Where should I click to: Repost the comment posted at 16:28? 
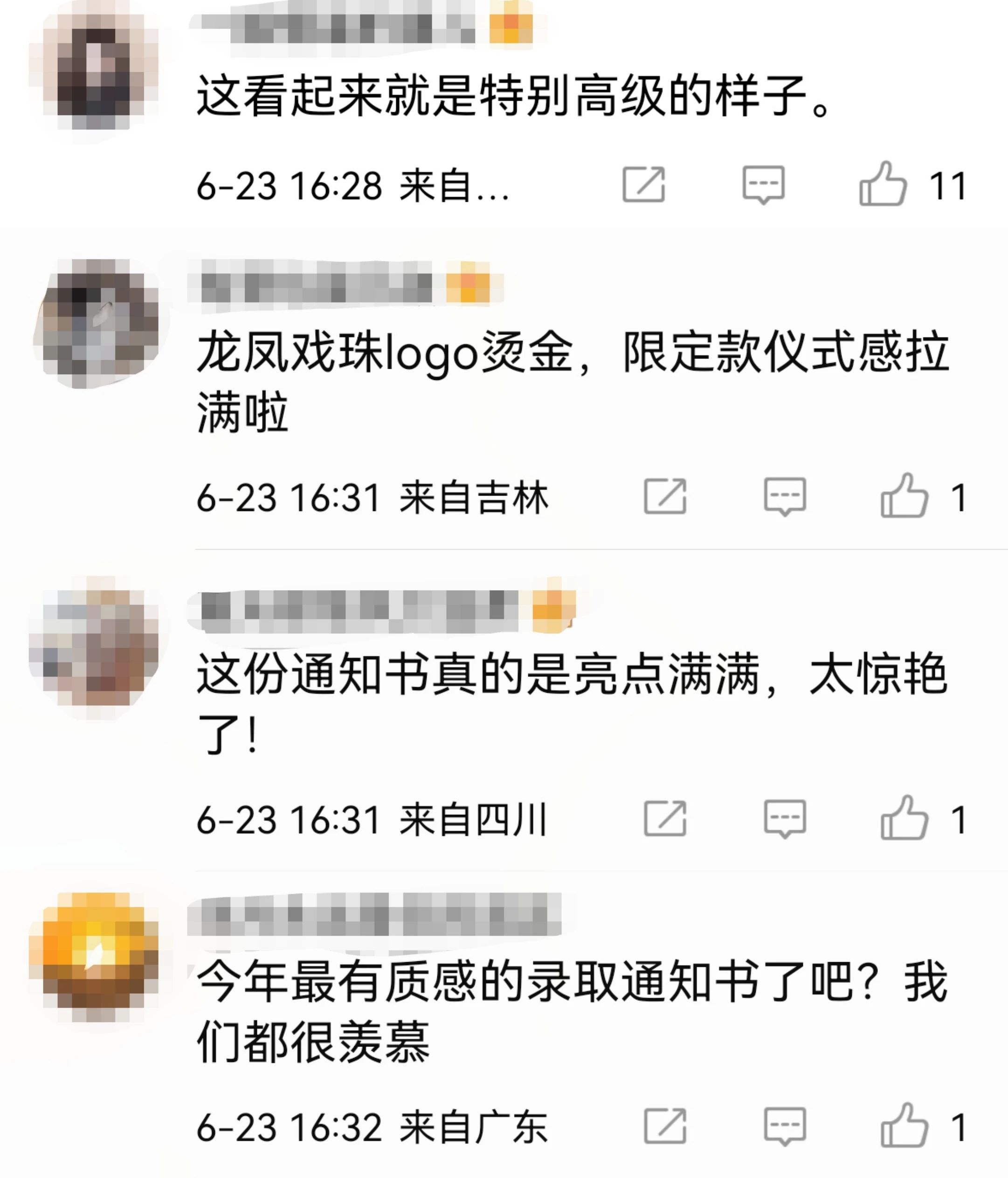(643, 184)
